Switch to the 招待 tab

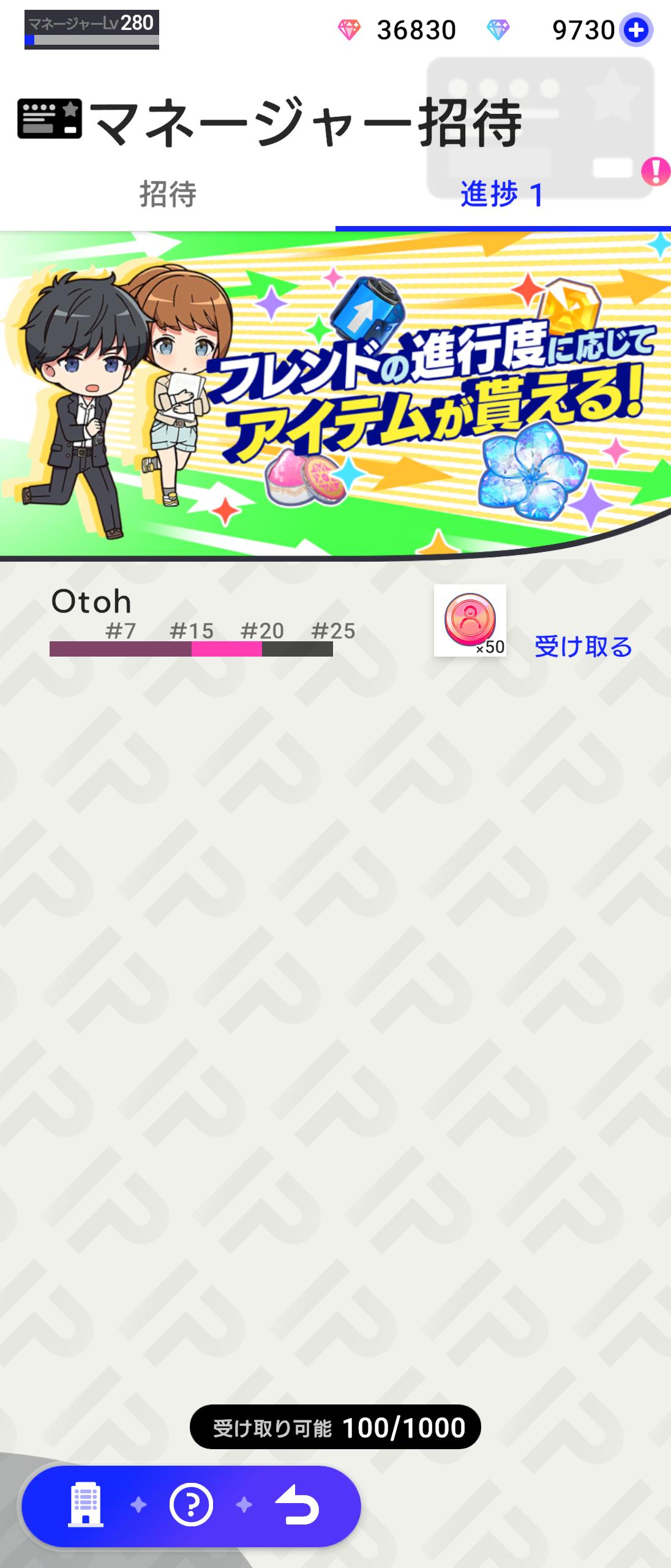168,195
